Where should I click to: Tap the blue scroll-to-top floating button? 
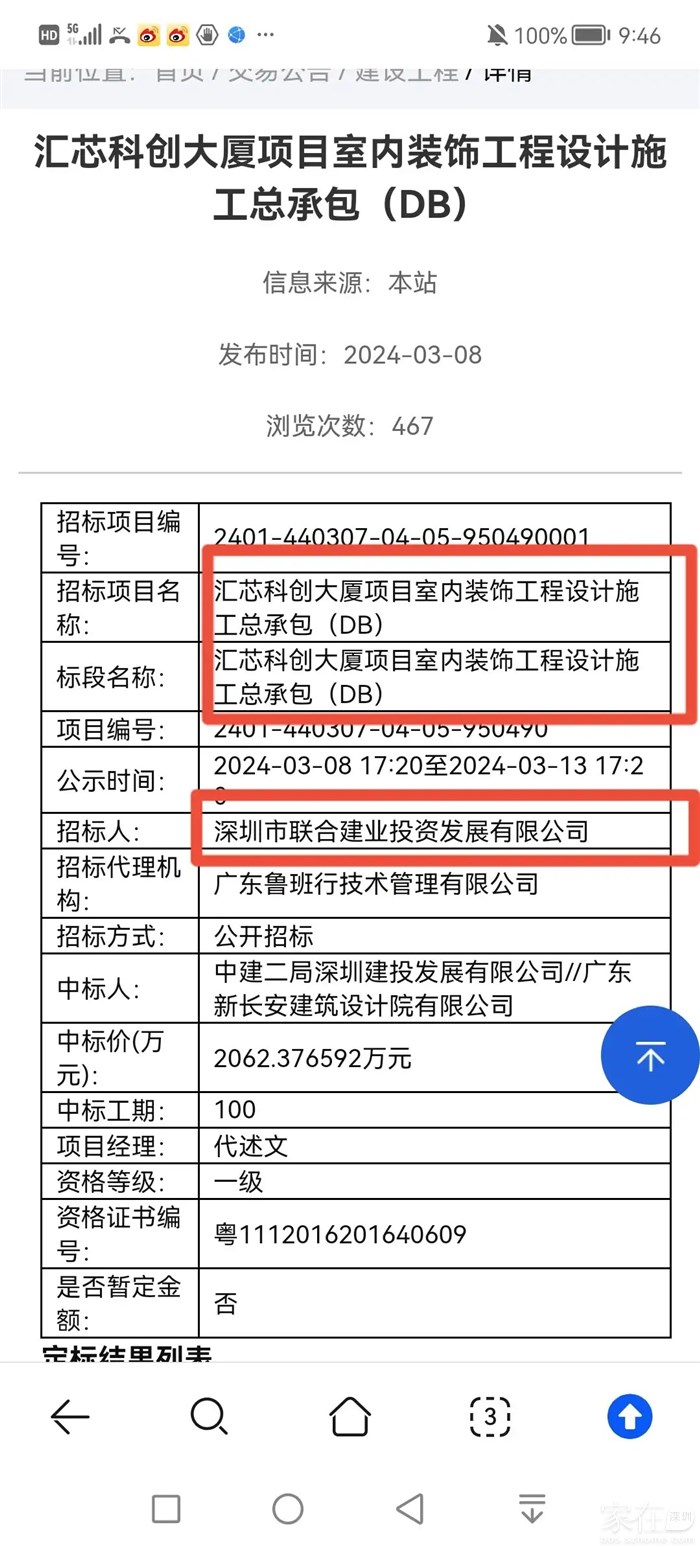pos(650,1056)
